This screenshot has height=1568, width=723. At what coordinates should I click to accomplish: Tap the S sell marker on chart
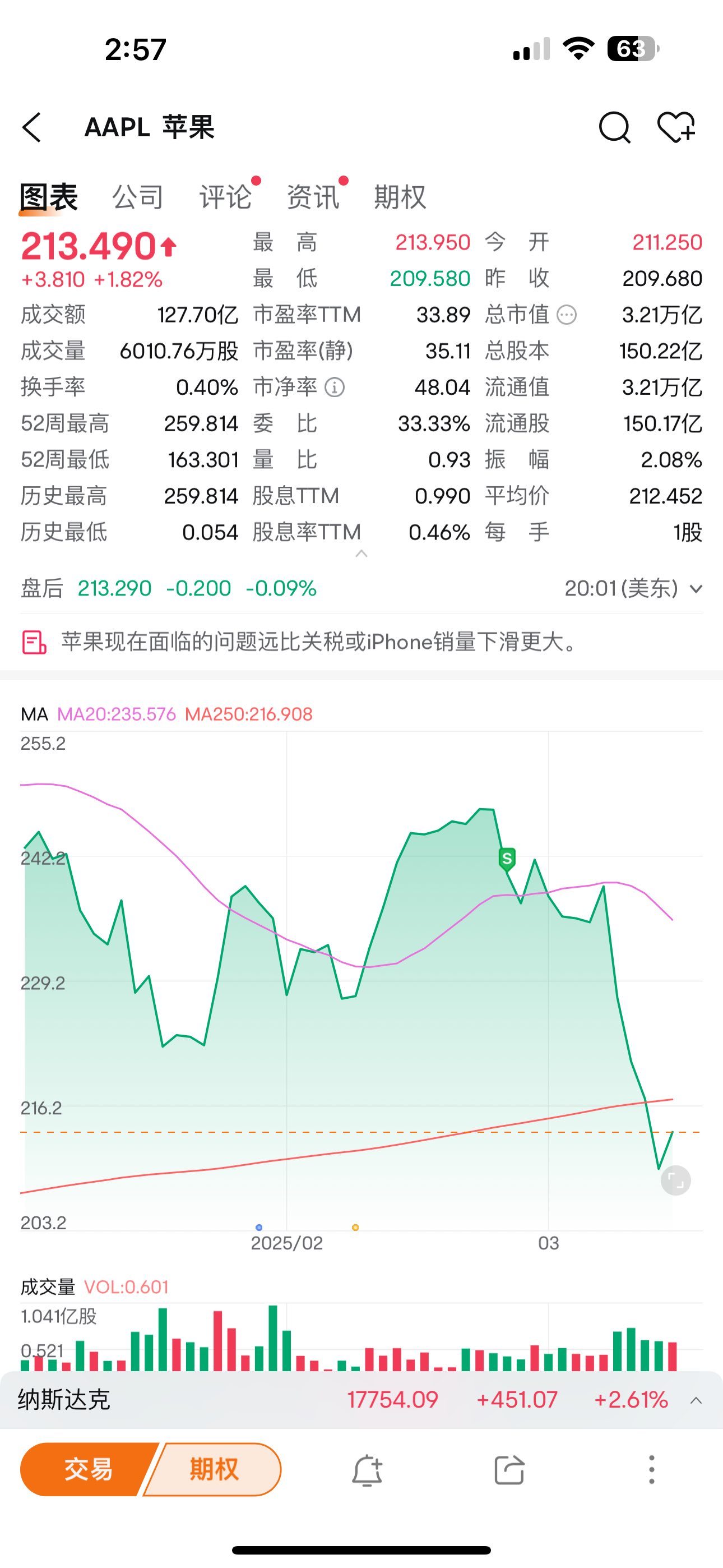coord(506,858)
